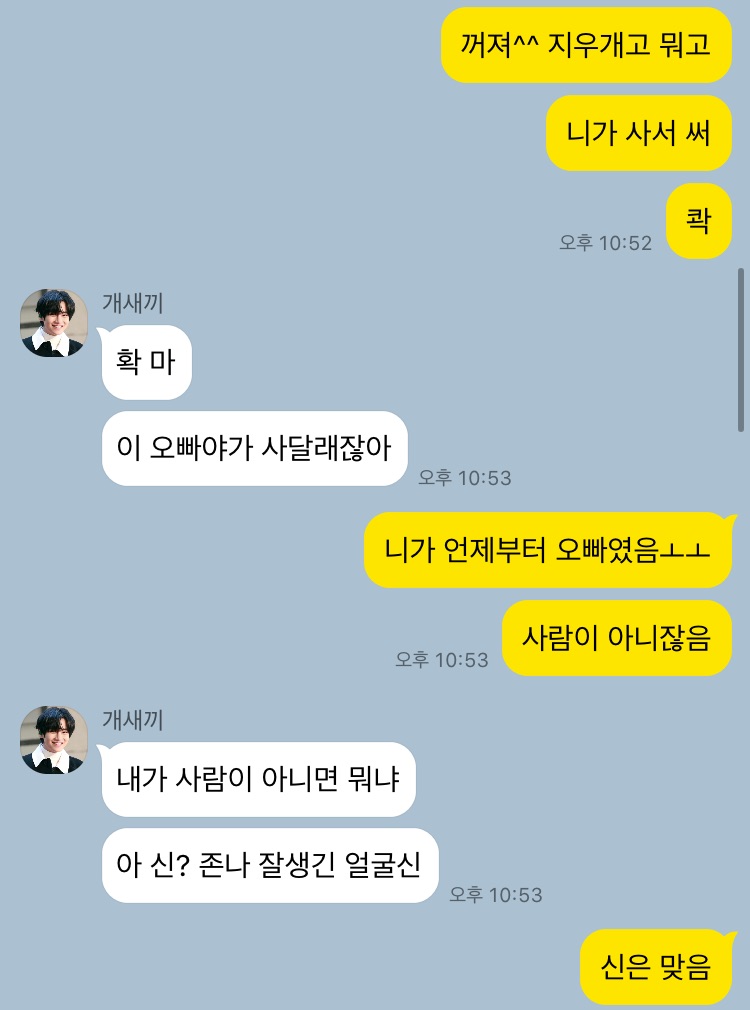Open profile photo beside "내가 사람이 아니면 뭐냐"
This screenshot has height=1010, width=750.
pyautogui.click(x=54, y=739)
